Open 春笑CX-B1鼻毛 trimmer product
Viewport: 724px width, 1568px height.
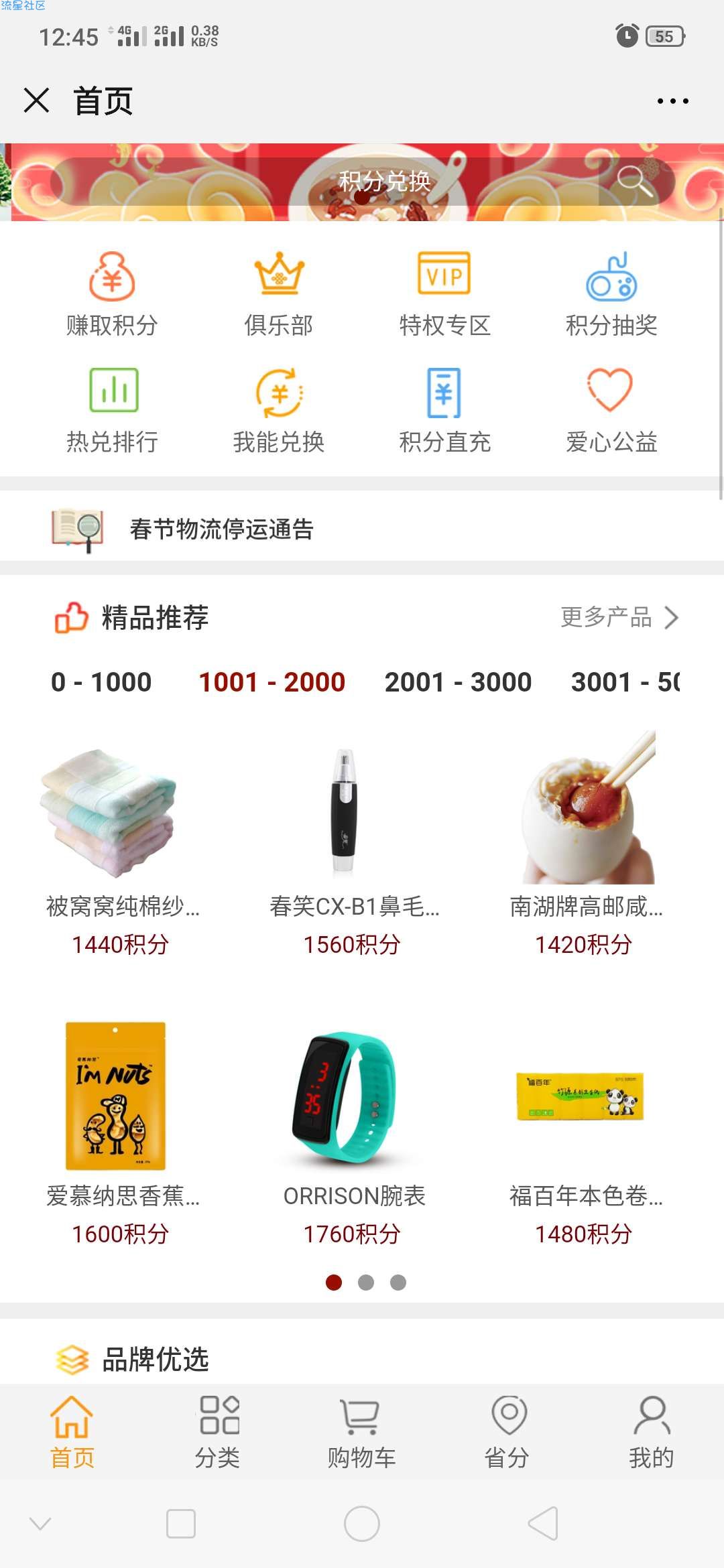coord(353,844)
